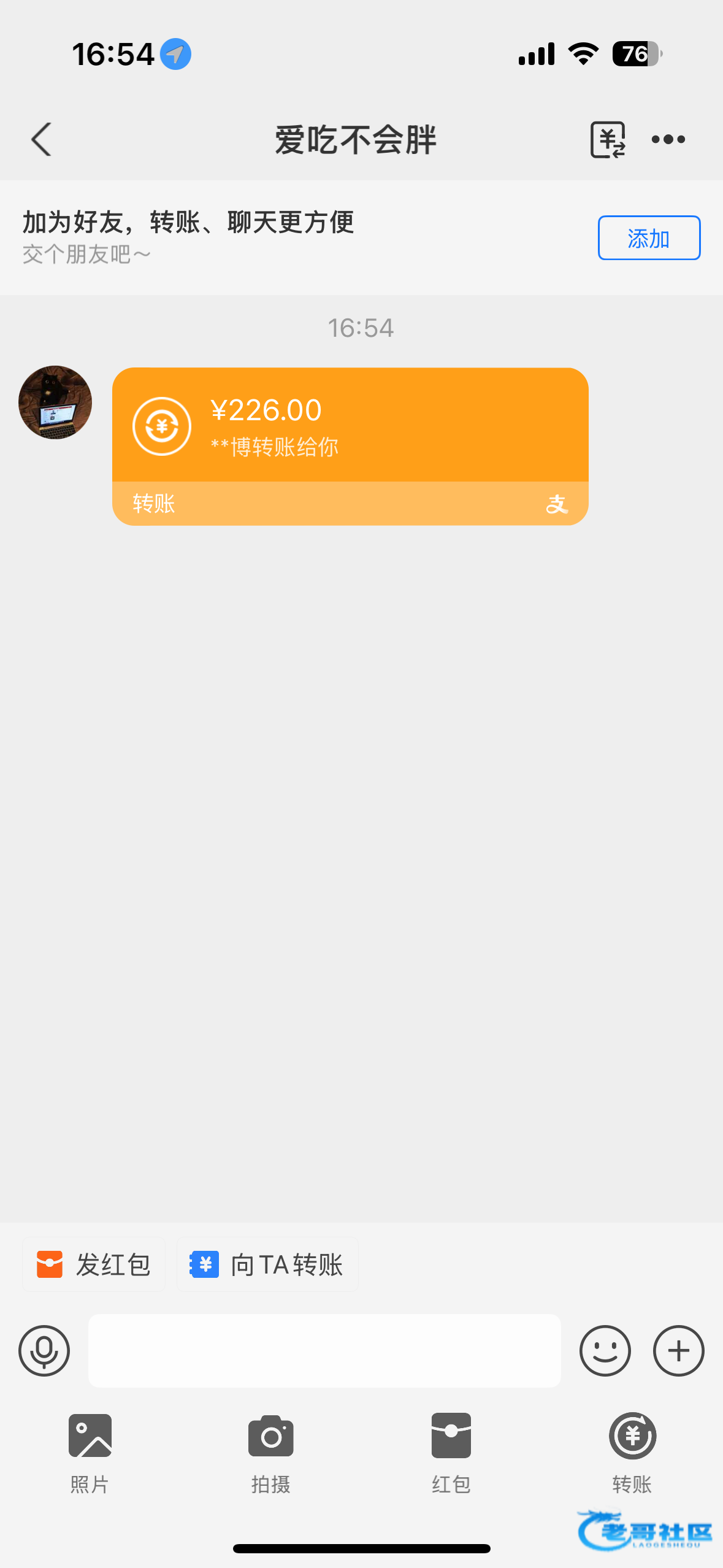723x1568 pixels.
Task: Tap 添加 to add as friend
Action: pyautogui.click(x=648, y=238)
